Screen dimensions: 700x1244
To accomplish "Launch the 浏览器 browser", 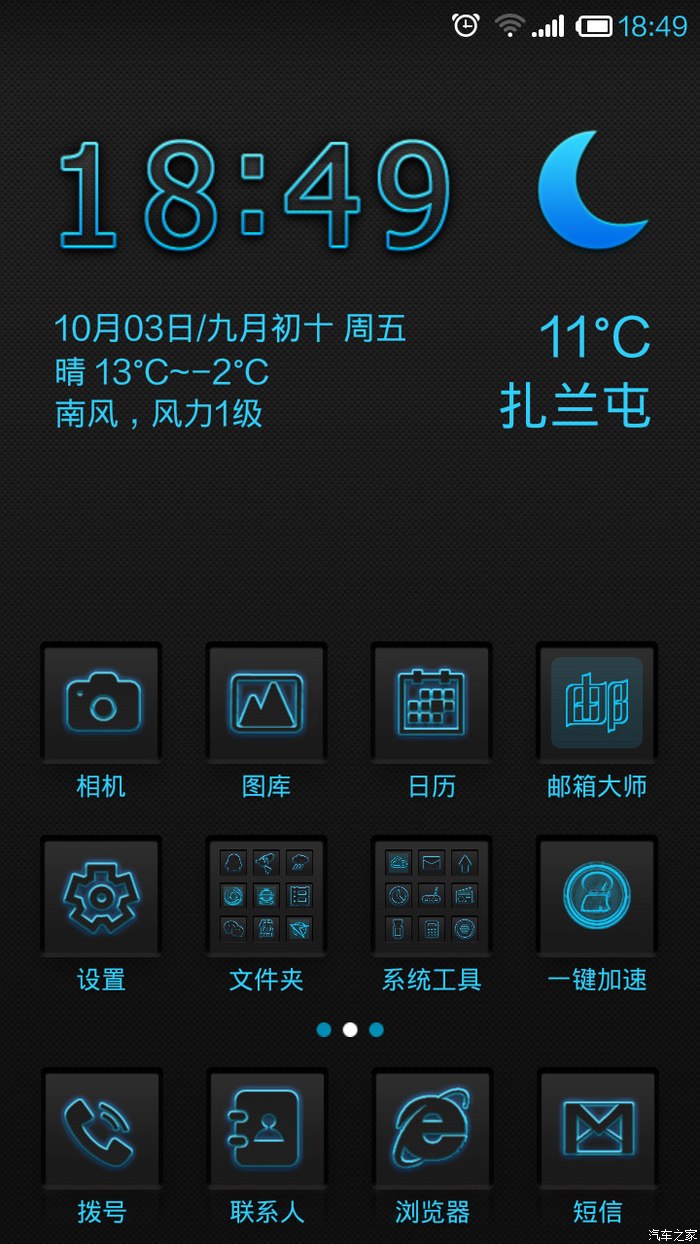I will click(x=432, y=1128).
